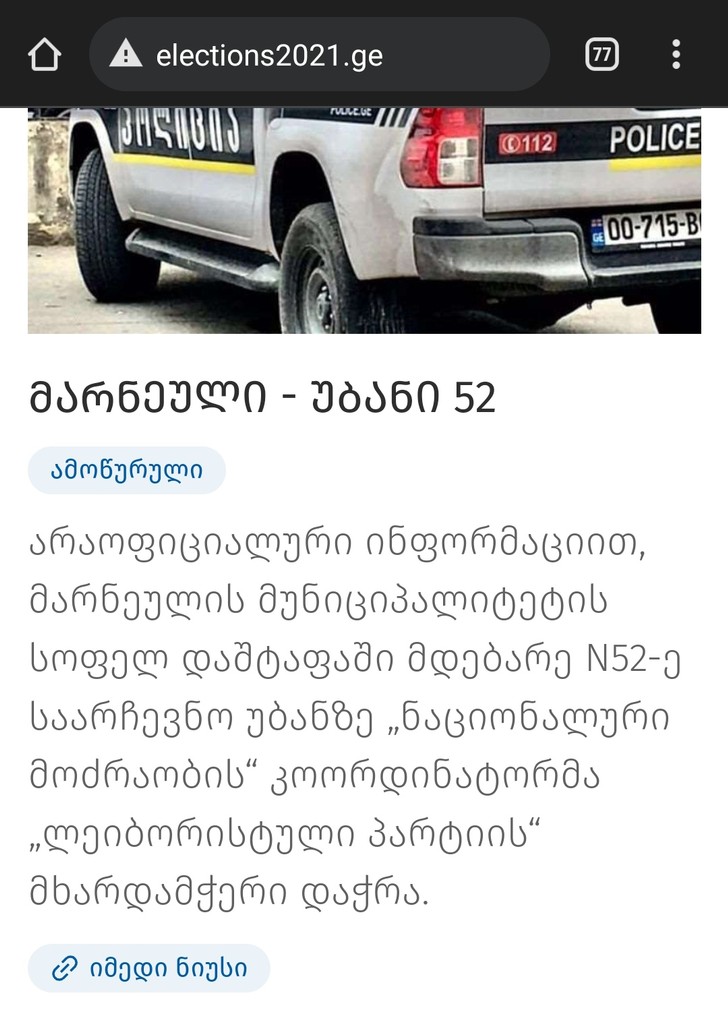The image size is (728, 1024).
Task: Open the tab switcher showing 77 tabs
Action: pyautogui.click(x=601, y=55)
